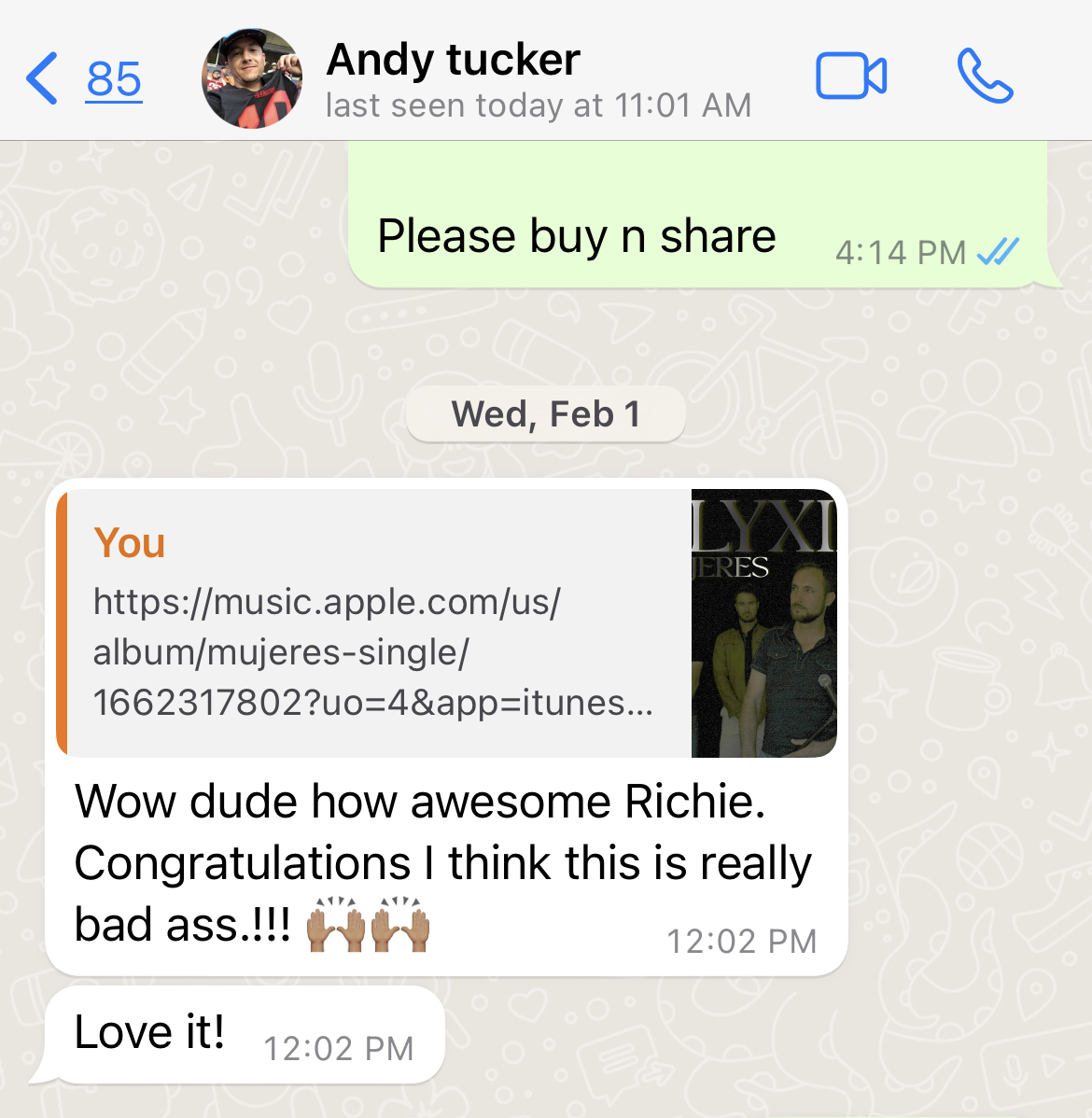1092x1118 pixels.
Task: Open Andy tucker's profile picture
Action: [x=252, y=78]
